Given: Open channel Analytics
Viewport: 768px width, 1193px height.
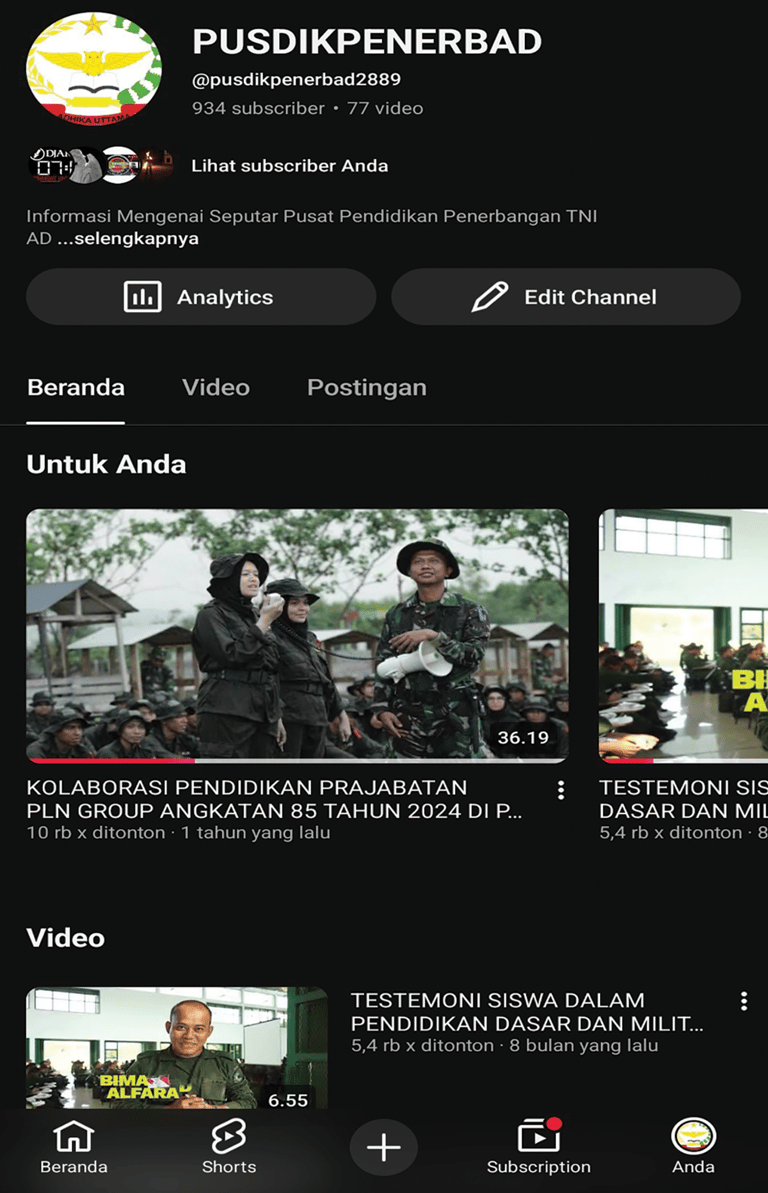Looking at the screenshot, I should [200, 297].
